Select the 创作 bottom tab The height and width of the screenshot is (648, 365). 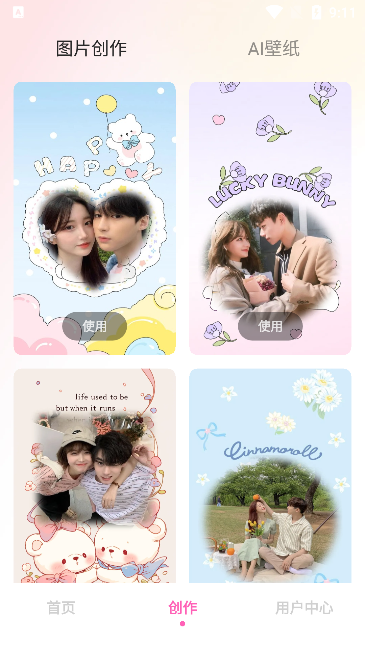(183, 608)
